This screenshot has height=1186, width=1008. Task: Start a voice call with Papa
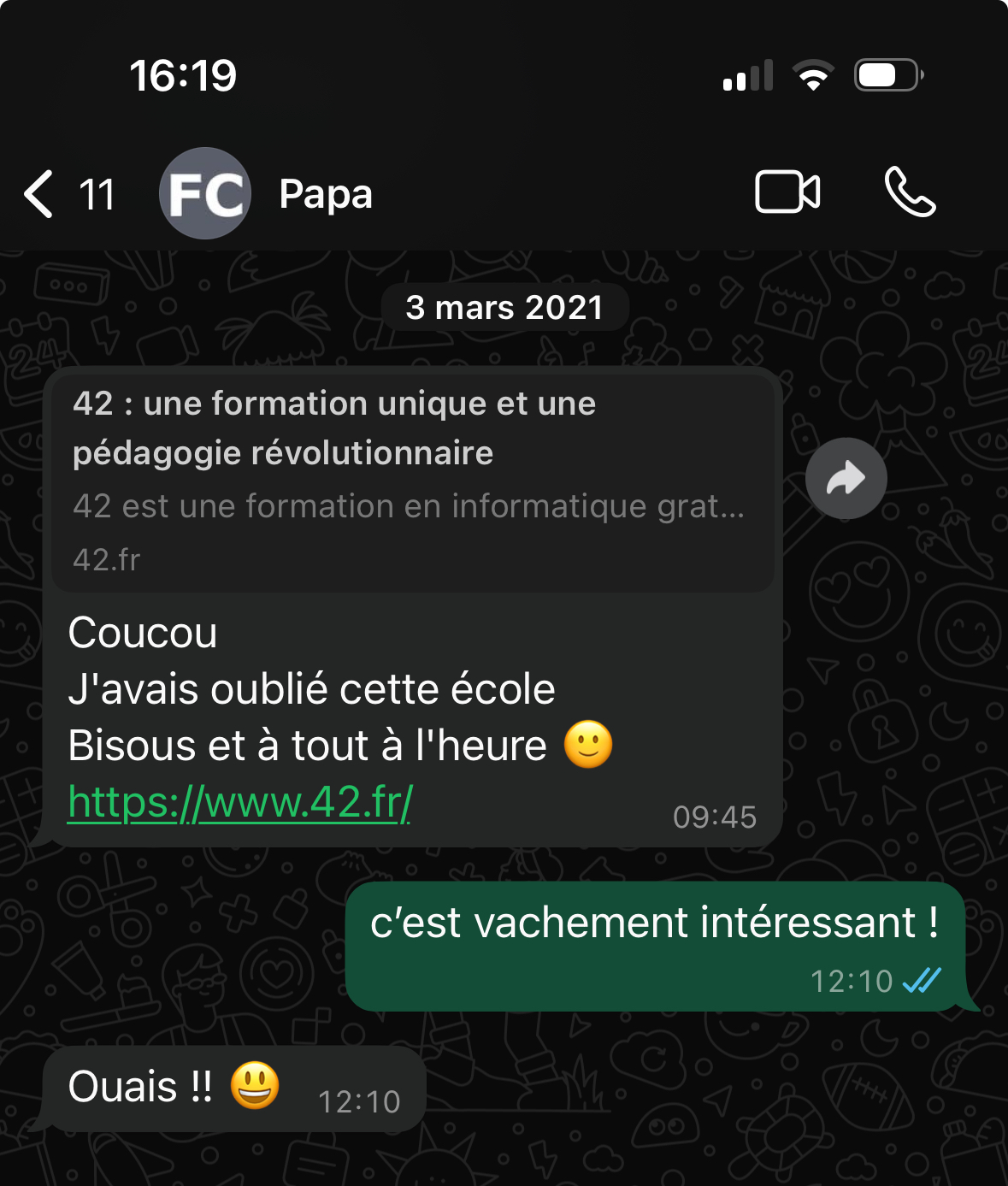(910, 192)
